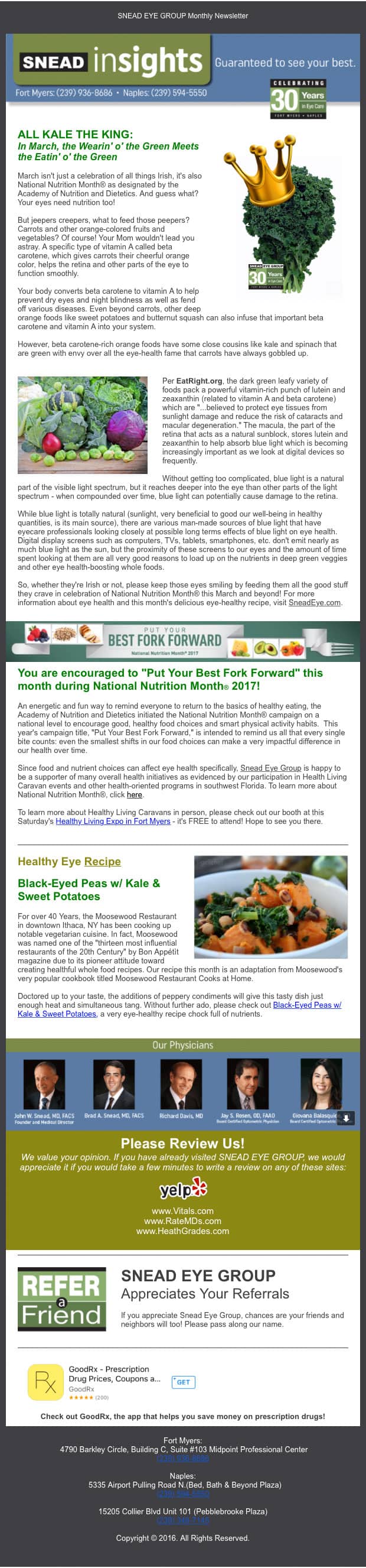
Task: Call the Naples phone number link
Action: point(183,1494)
